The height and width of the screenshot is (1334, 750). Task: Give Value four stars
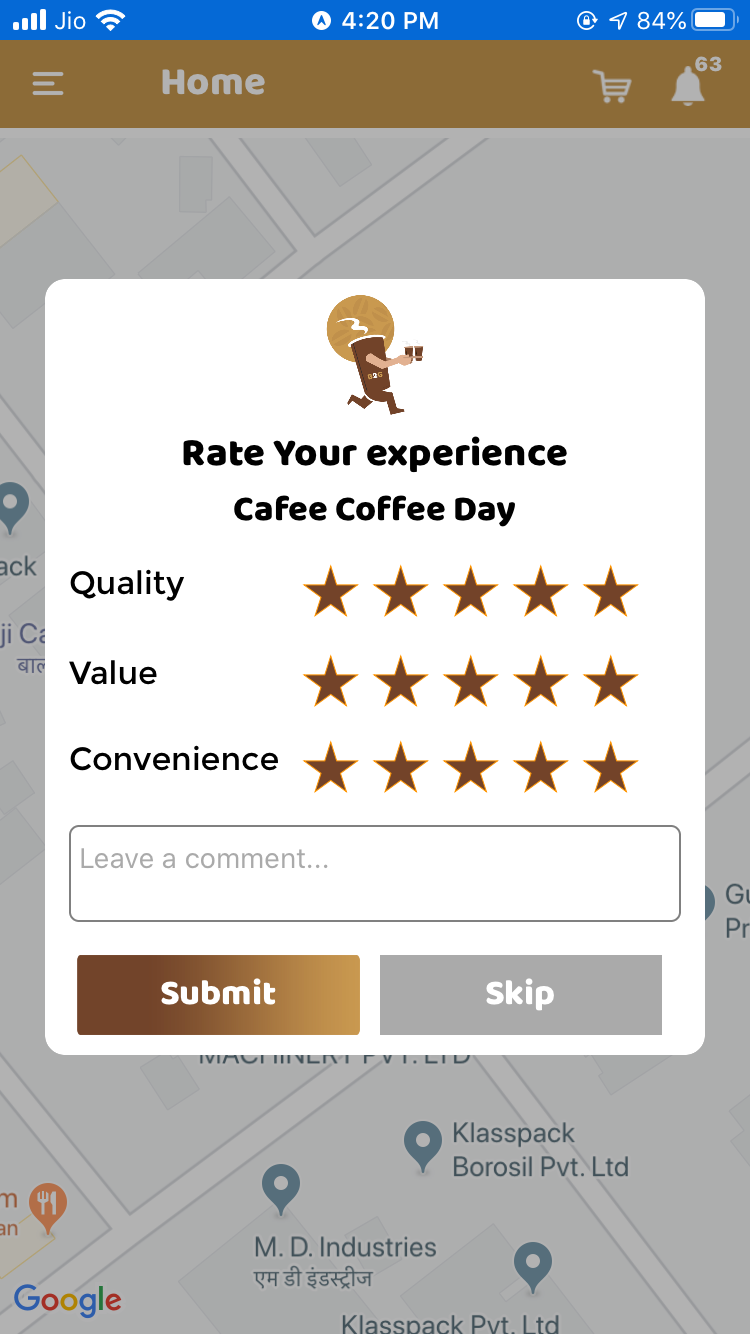point(540,682)
